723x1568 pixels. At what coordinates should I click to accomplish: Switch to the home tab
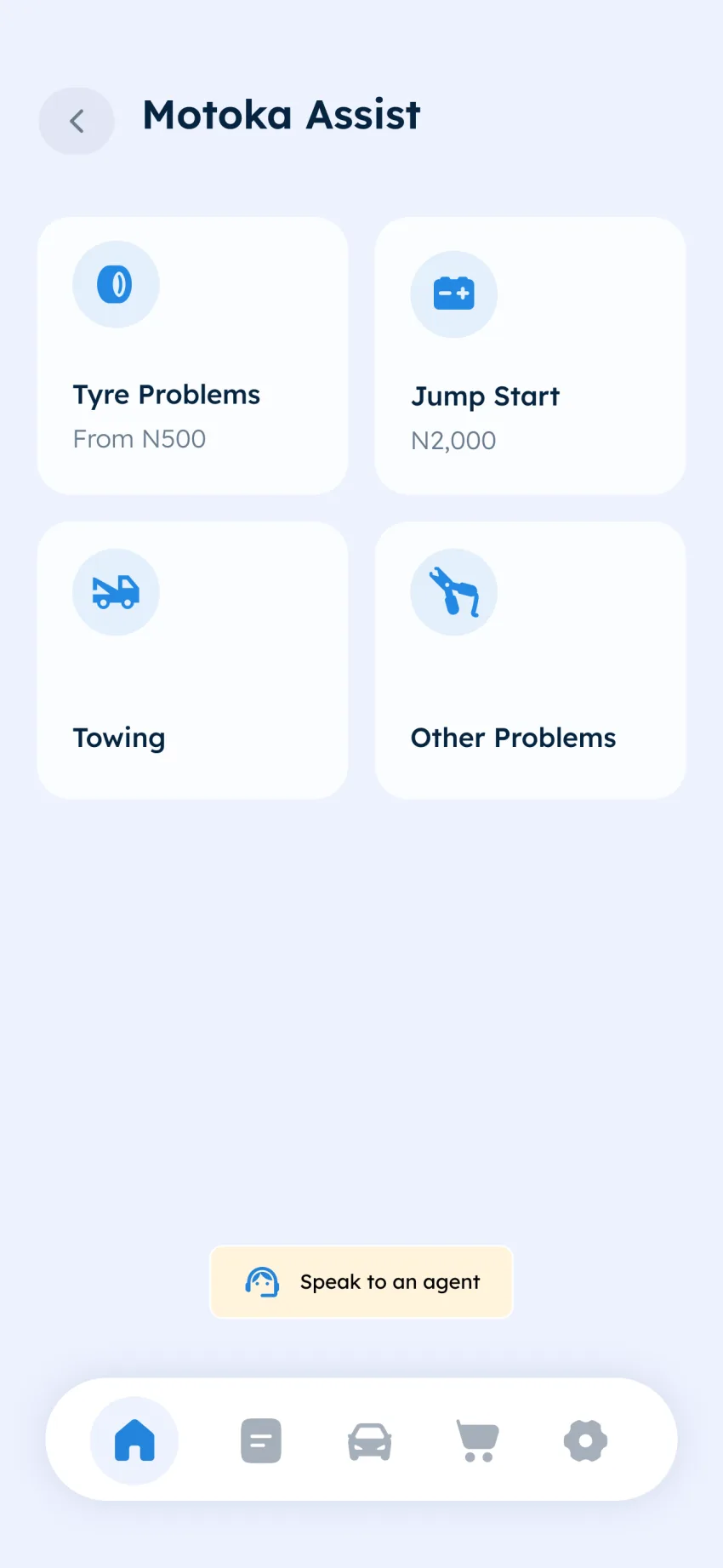(x=134, y=1440)
